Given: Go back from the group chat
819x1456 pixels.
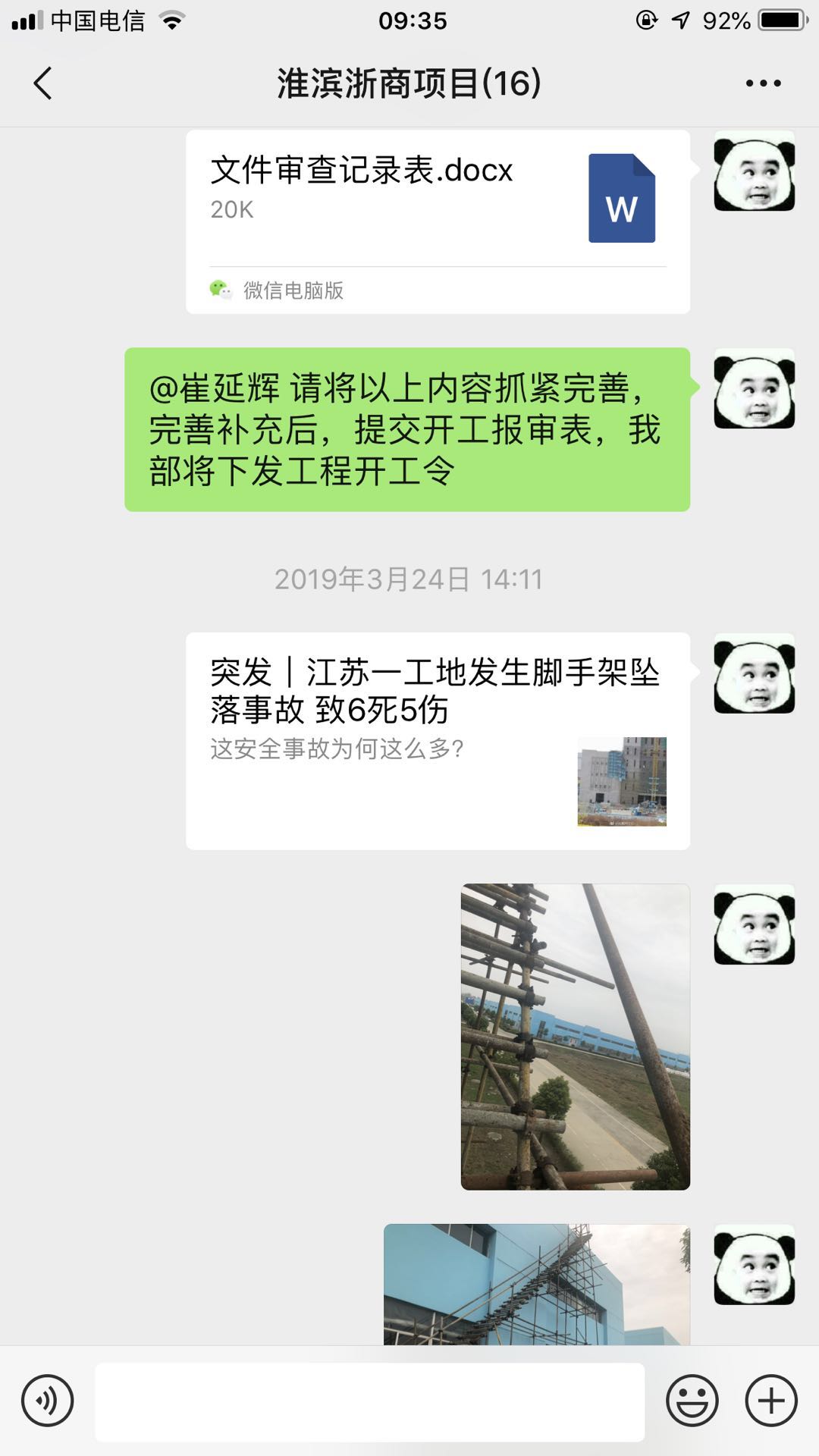Looking at the screenshot, I should coord(43,83).
